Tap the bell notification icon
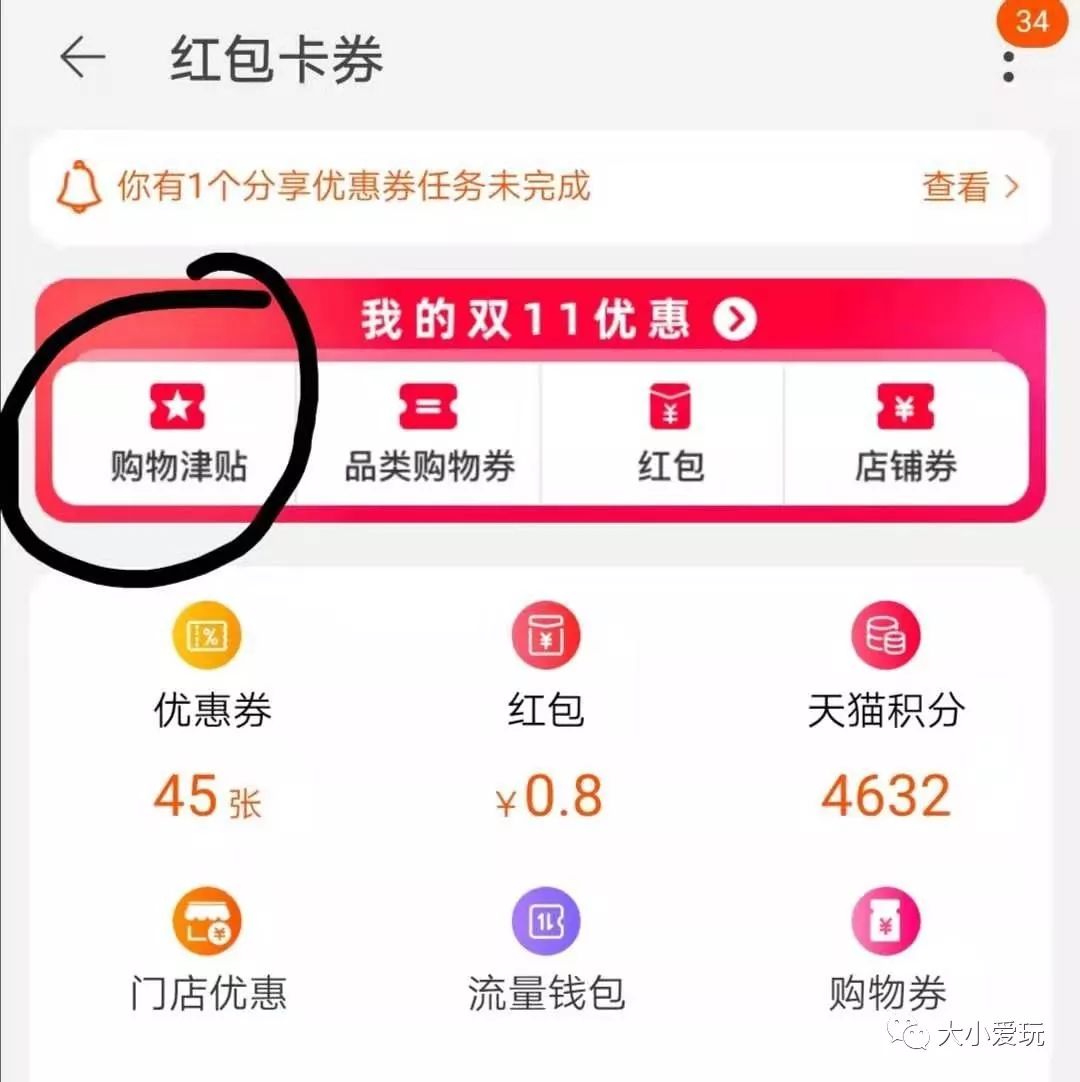This screenshot has height=1082, width=1080. point(80,186)
